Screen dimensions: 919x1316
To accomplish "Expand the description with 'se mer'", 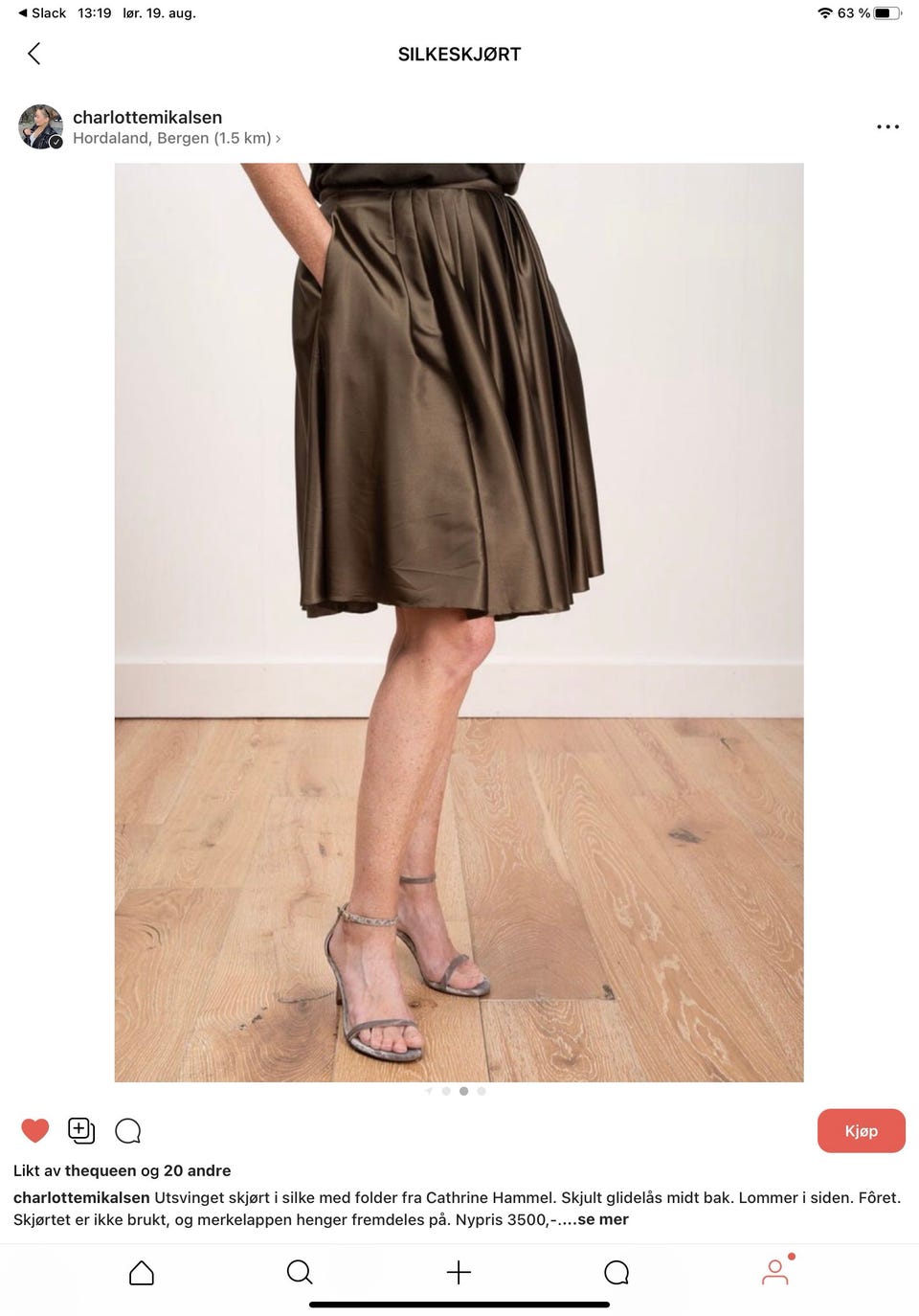I will tap(603, 1219).
